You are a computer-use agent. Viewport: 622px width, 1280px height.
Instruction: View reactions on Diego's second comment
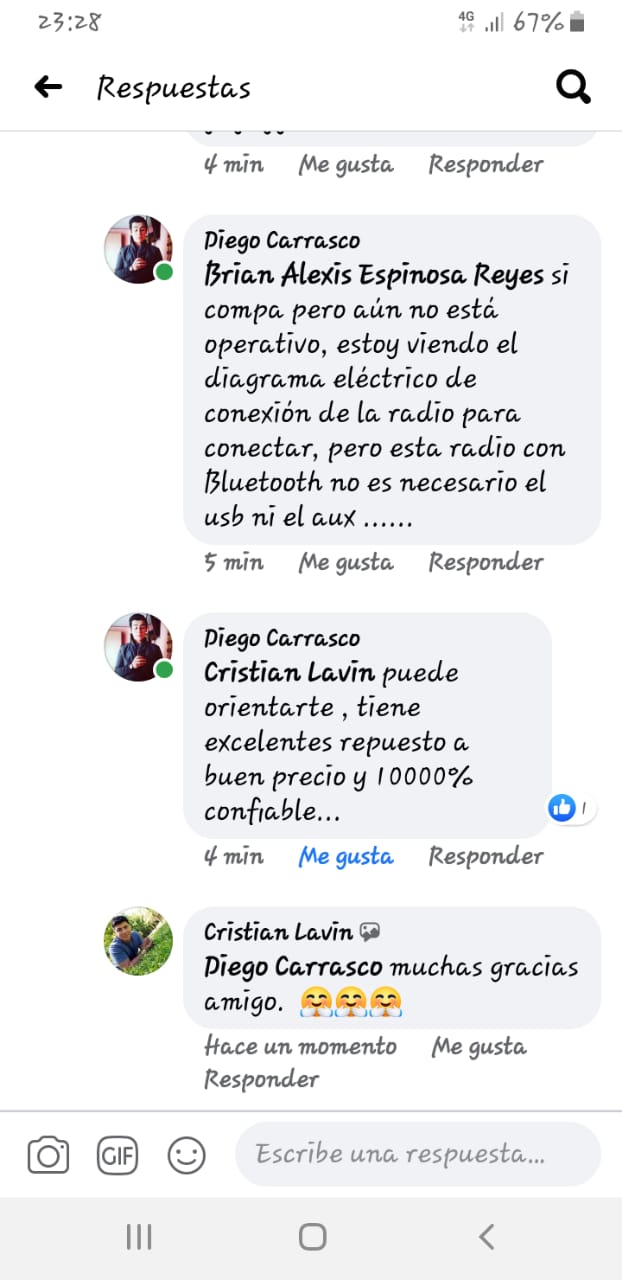[x=570, y=808]
